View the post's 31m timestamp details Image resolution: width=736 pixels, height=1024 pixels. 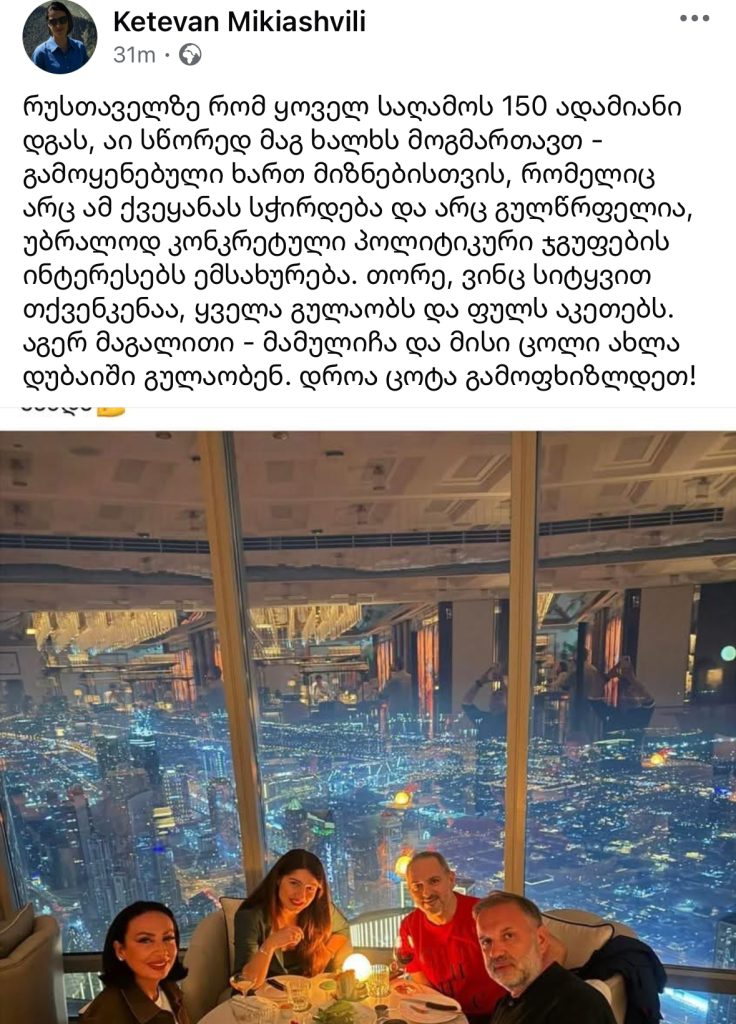click(134, 54)
